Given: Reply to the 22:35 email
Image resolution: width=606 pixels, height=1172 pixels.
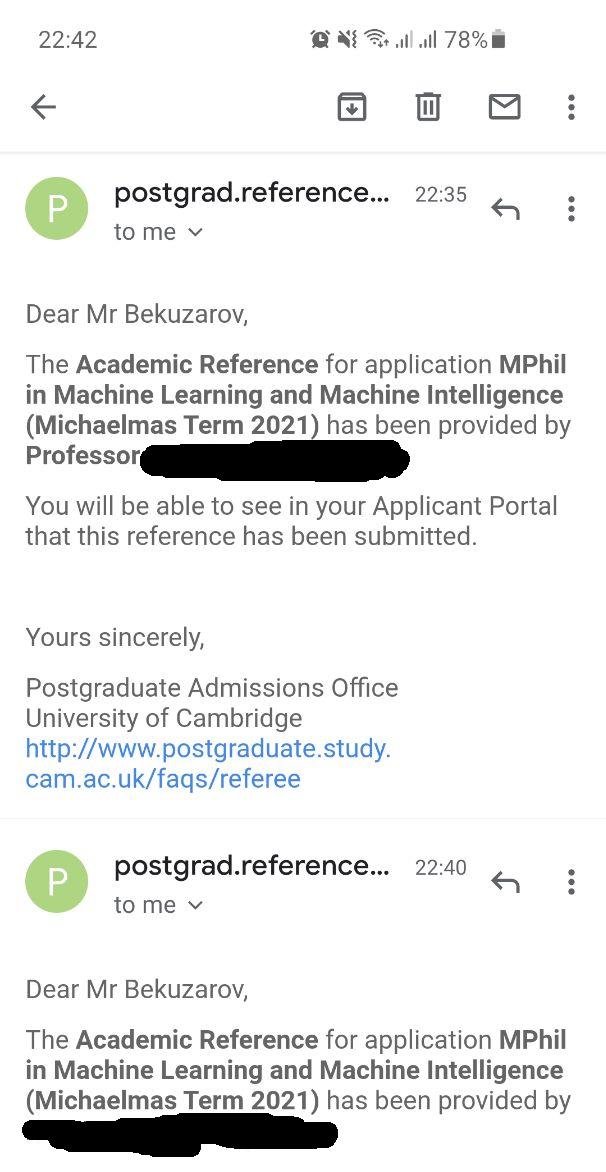Looking at the screenshot, I should [505, 209].
